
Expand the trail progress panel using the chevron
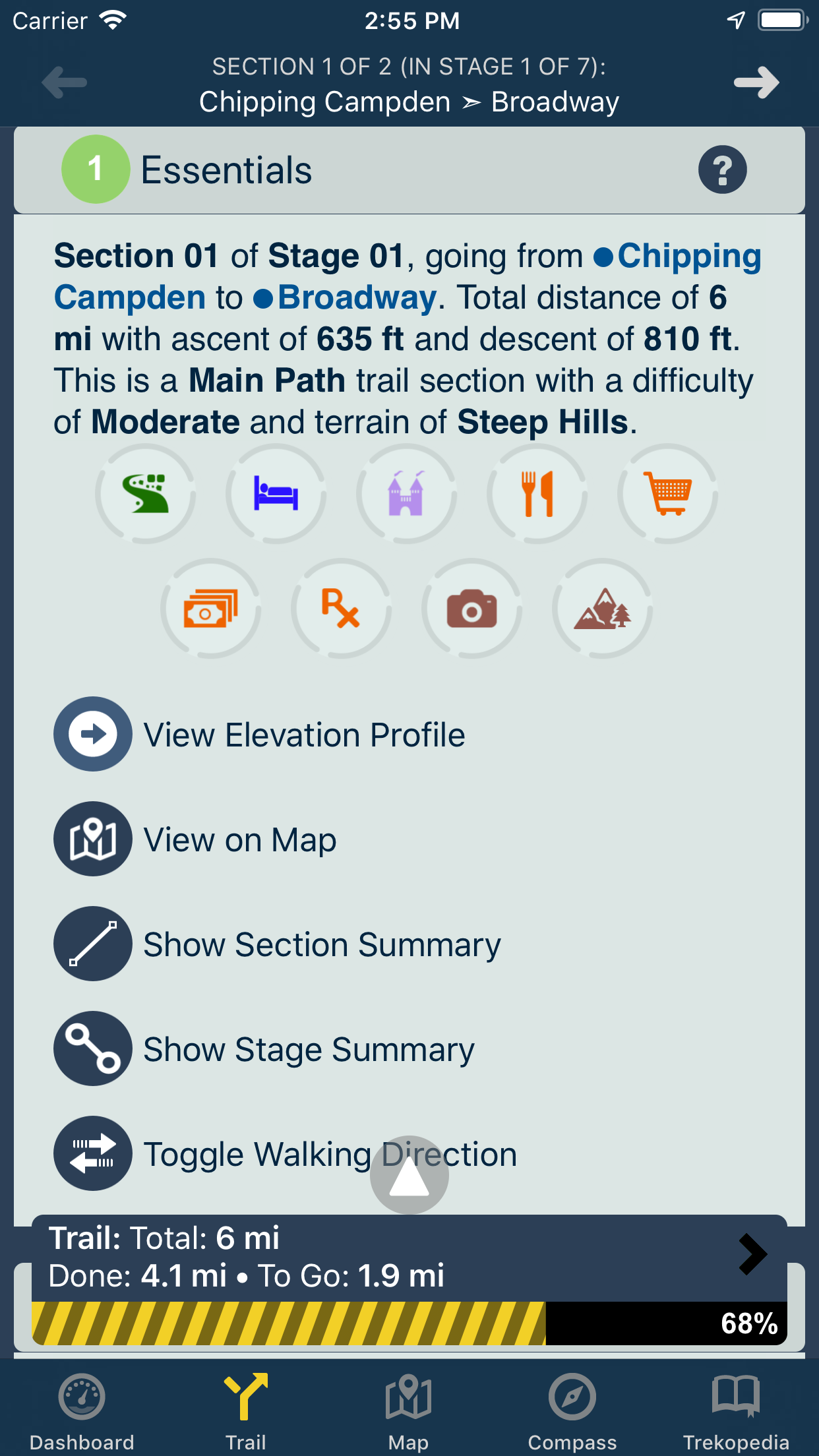752,1255
